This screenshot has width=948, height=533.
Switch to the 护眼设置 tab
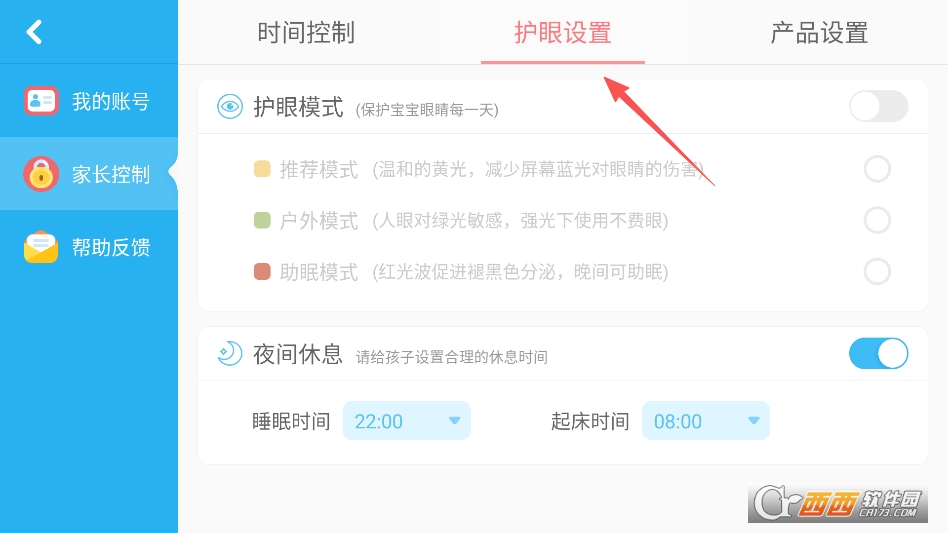562,32
